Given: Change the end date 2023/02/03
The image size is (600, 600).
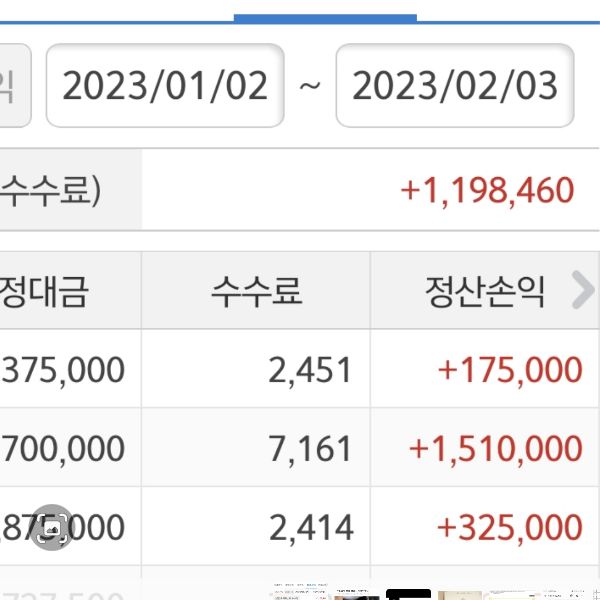Looking at the screenshot, I should [x=454, y=86].
